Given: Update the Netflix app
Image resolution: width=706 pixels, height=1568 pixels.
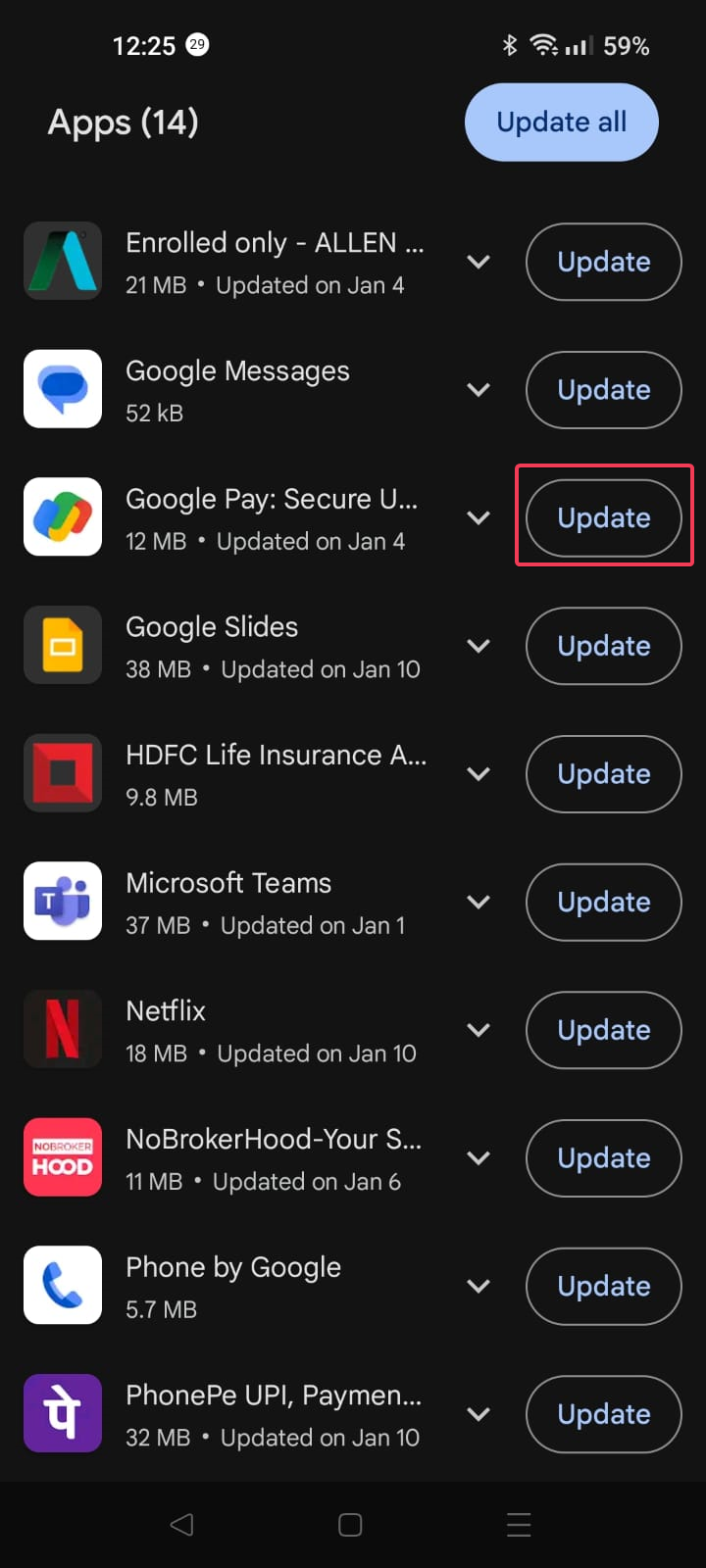Looking at the screenshot, I should click(603, 1030).
